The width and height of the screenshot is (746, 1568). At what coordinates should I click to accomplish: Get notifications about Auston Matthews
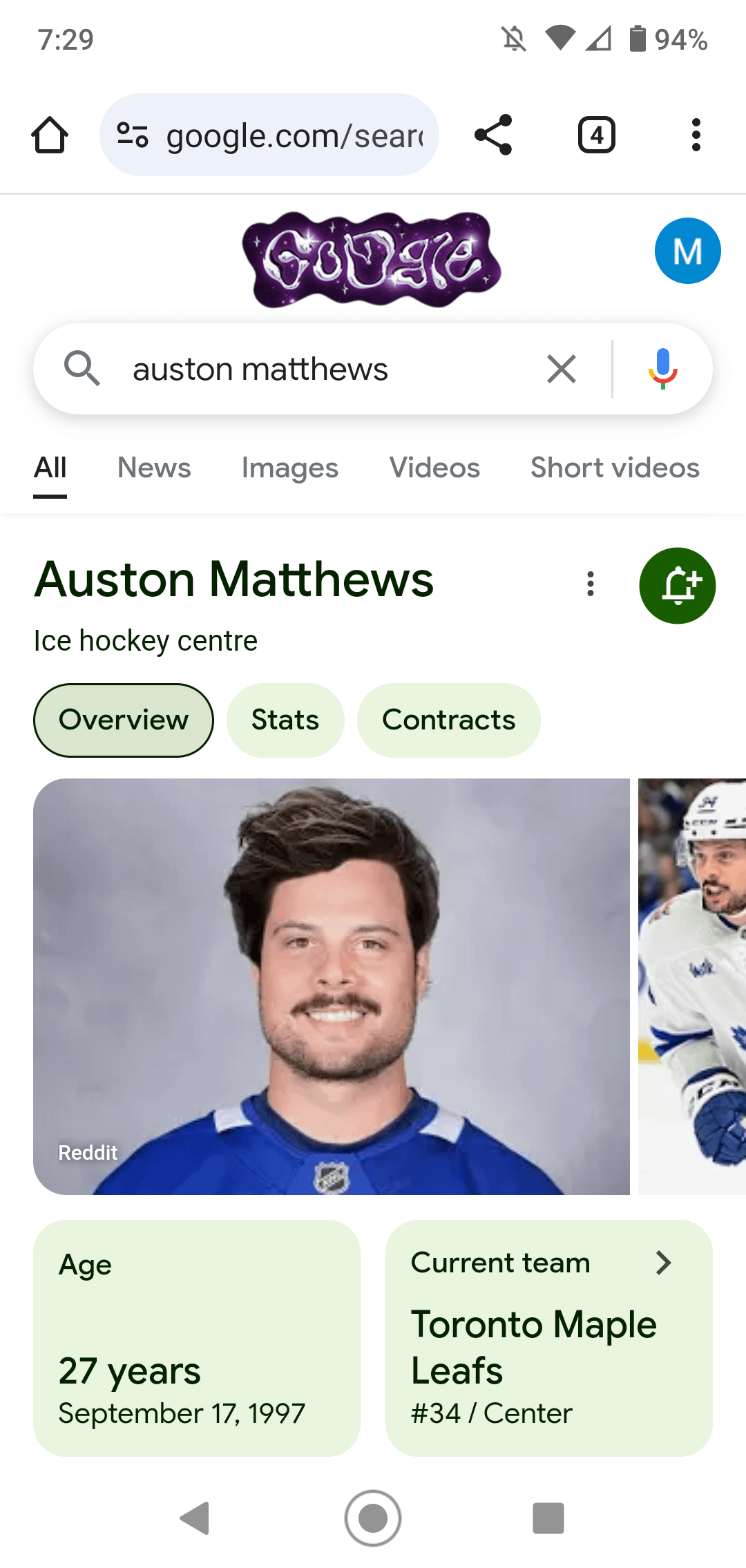tap(677, 586)
